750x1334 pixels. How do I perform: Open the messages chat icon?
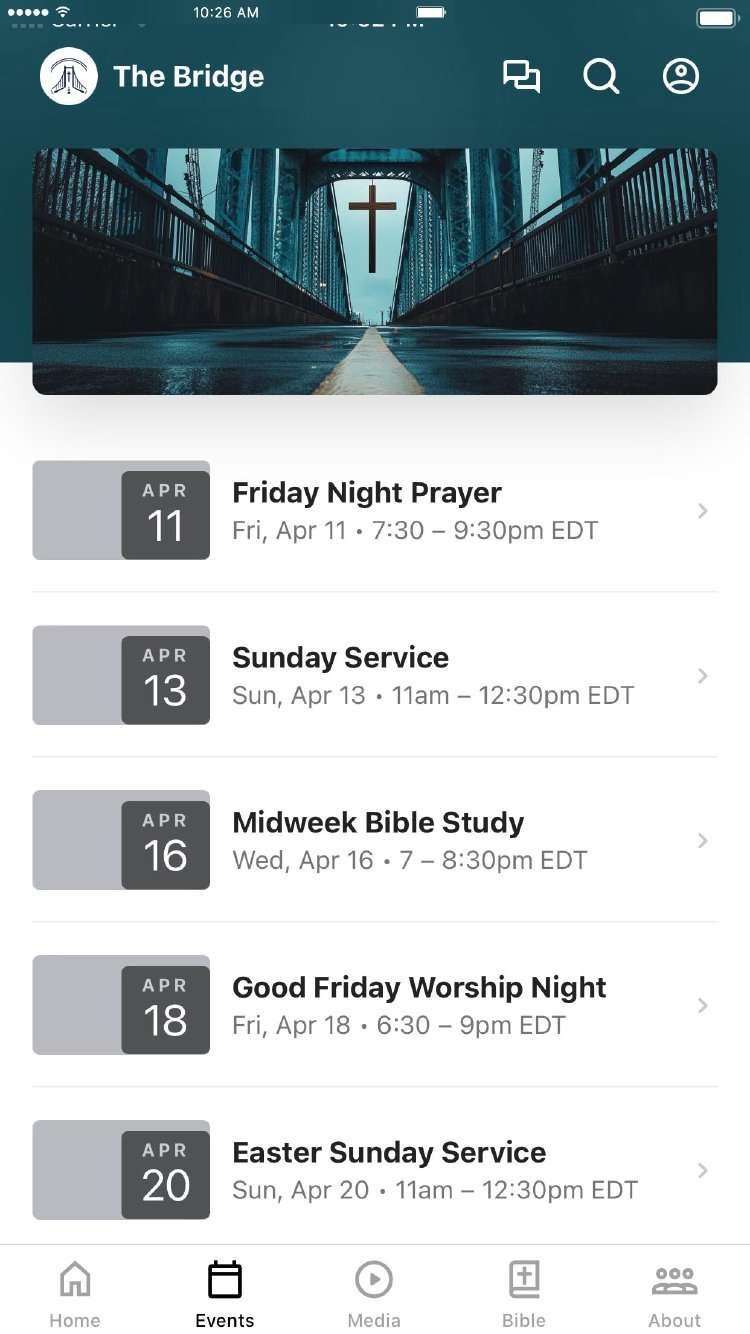coord(521,77)
